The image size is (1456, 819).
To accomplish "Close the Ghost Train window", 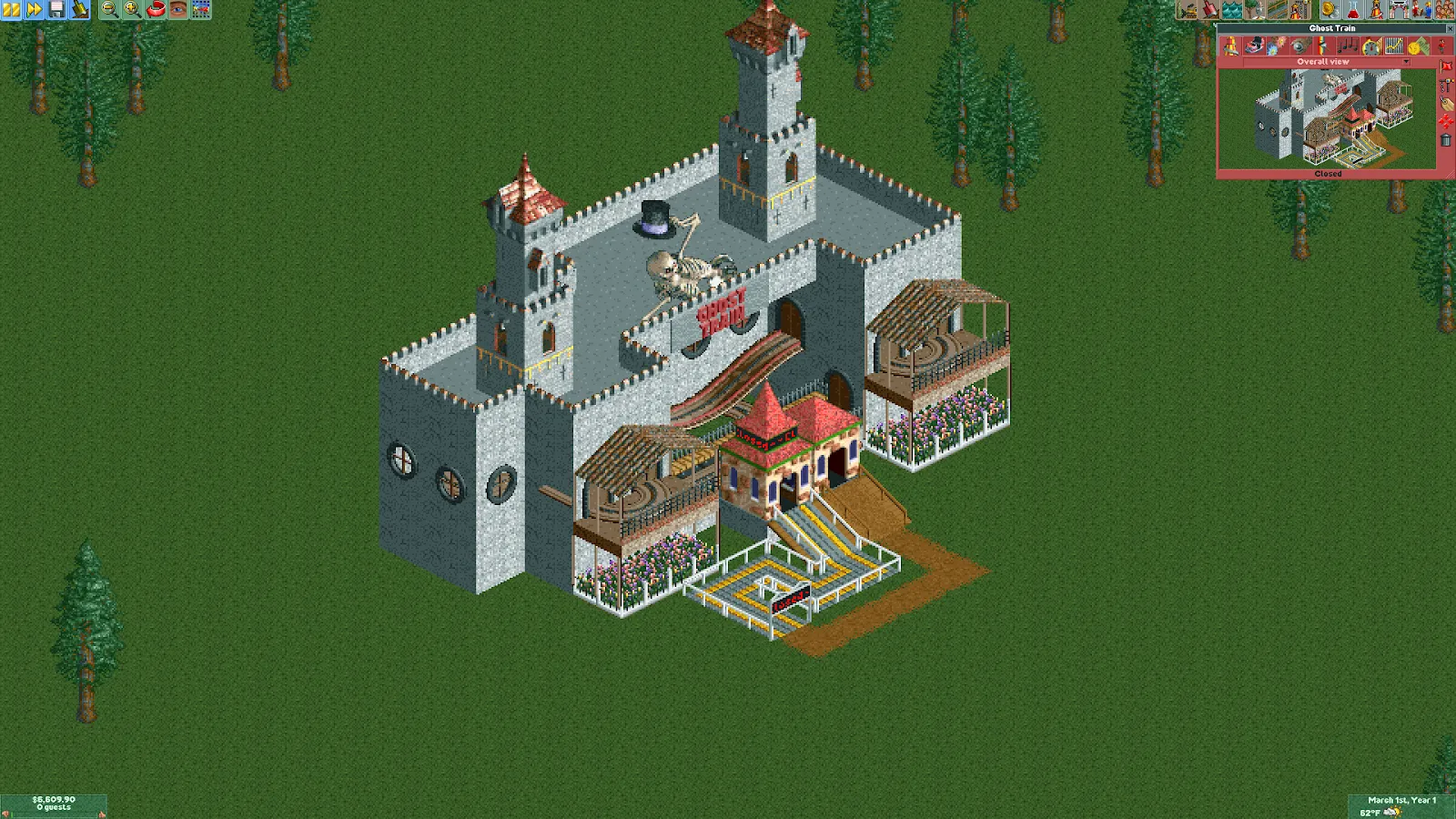I will [1449, 28].
